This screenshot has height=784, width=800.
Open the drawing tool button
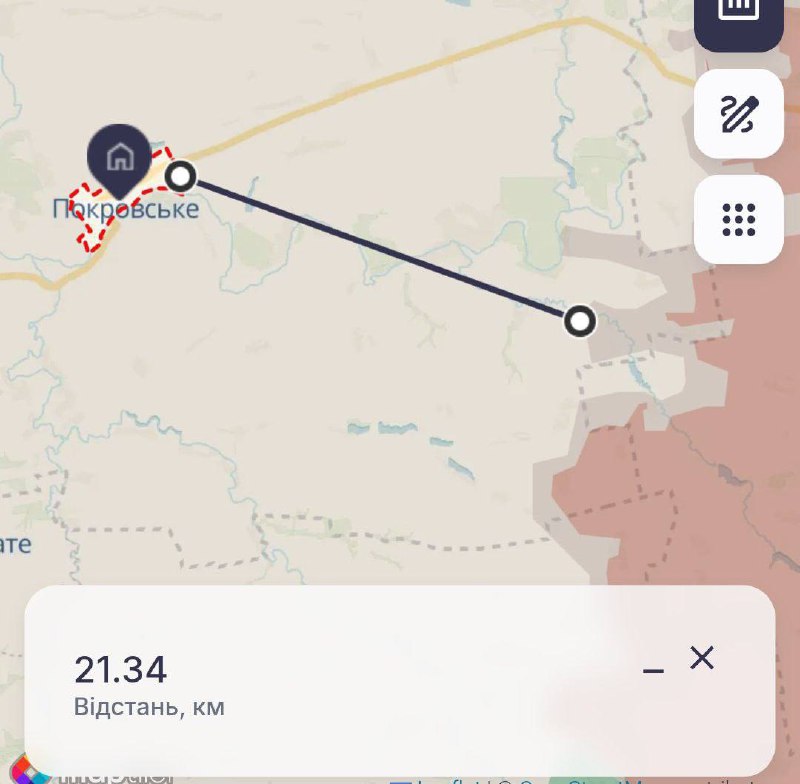(738, 114)
